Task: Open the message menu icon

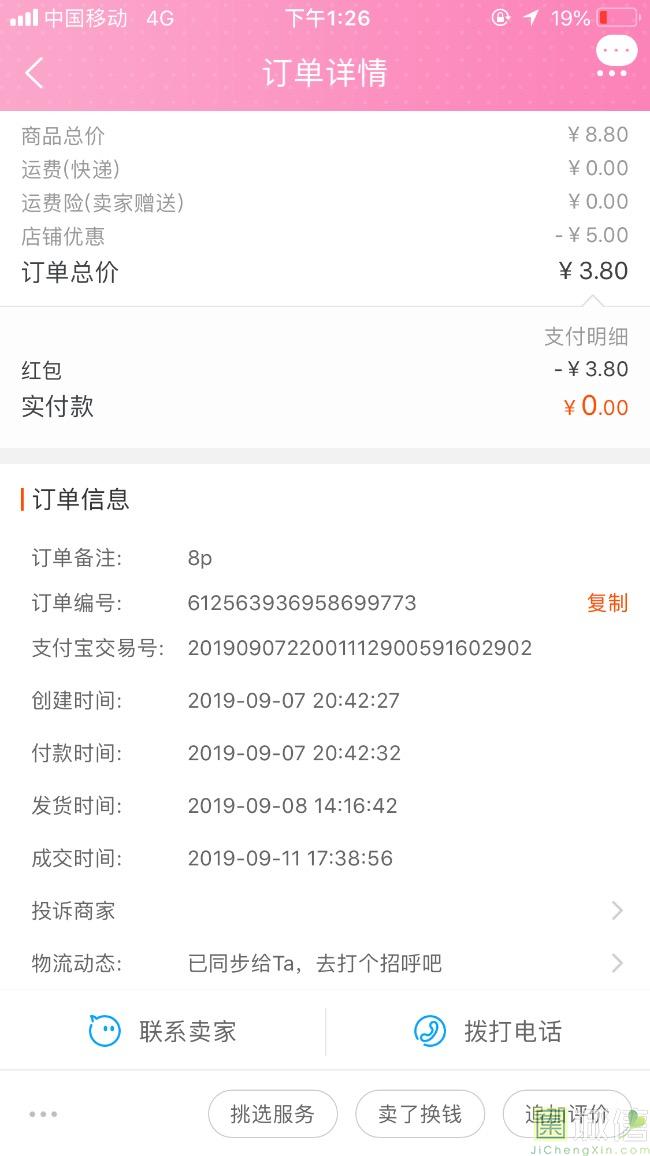Action: (x=615, y=56)
